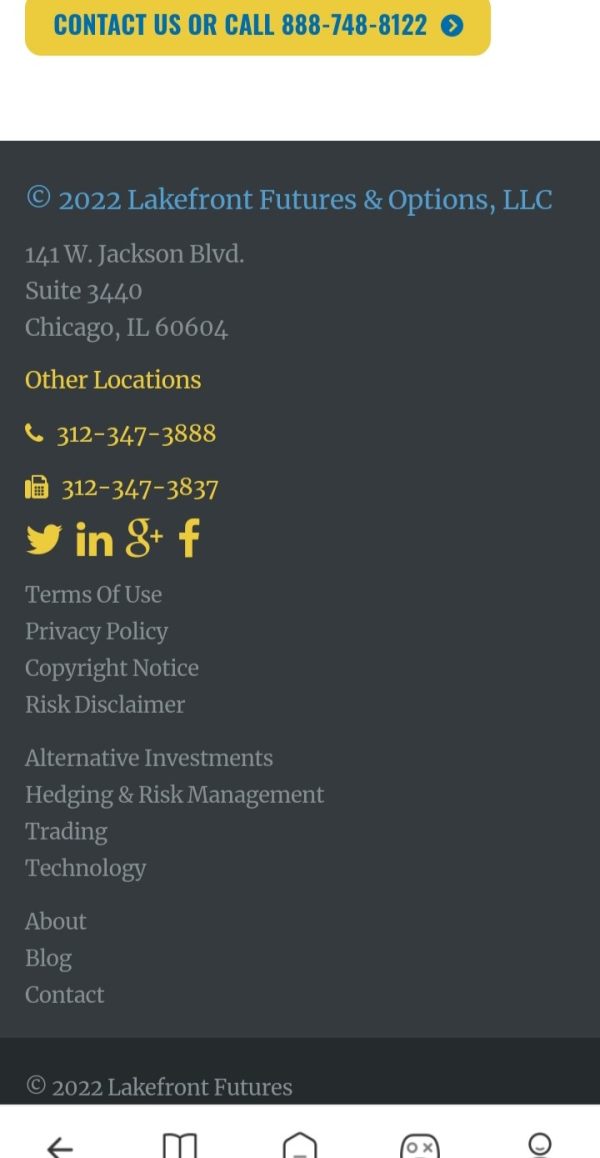This screenshot has width=600, height=1158.
Task: Open the Technology page link
Action: pyautogui.click(x=86, y=868)
